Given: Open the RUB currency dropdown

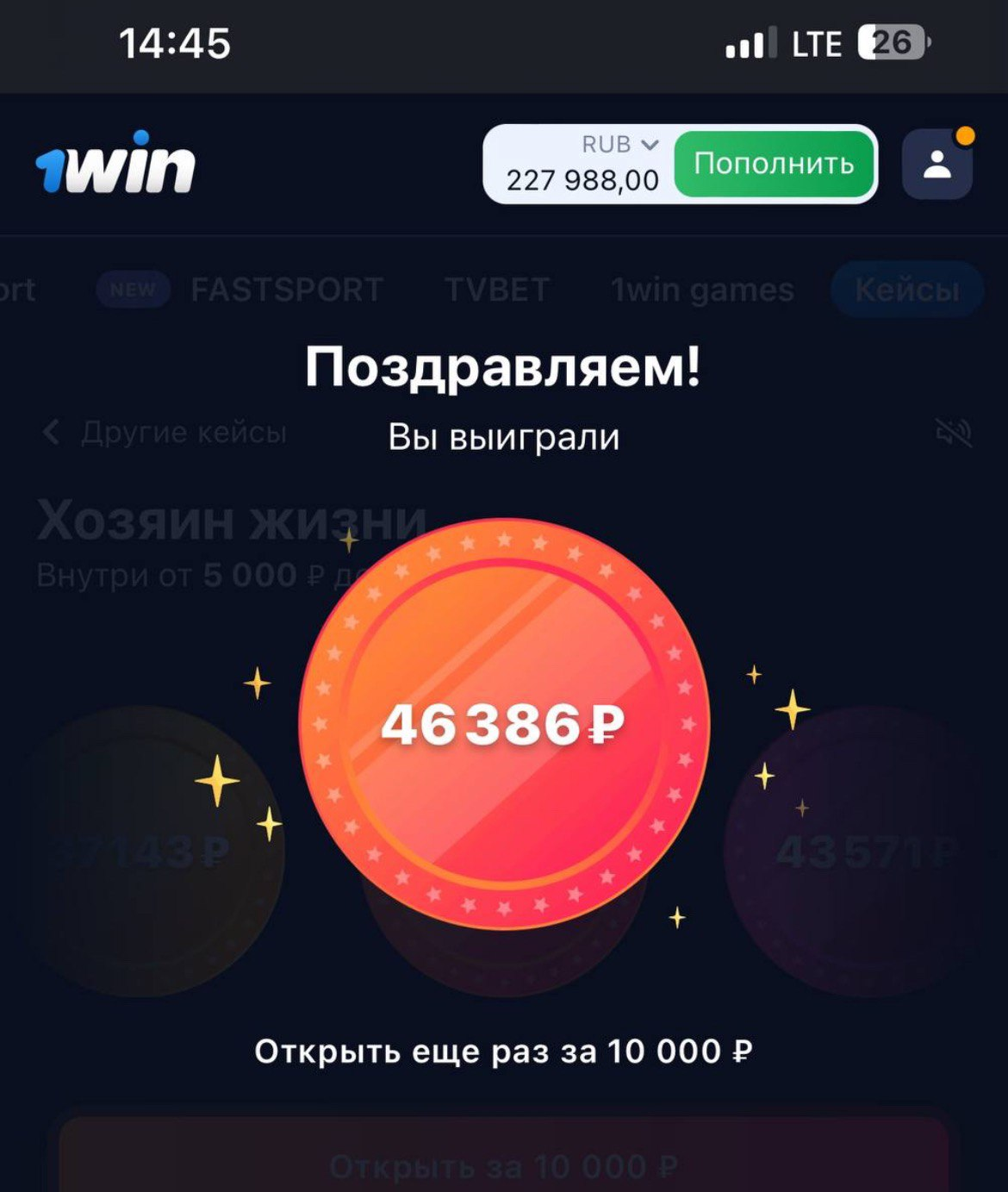Looking at the screenshot, I should 619,145.
